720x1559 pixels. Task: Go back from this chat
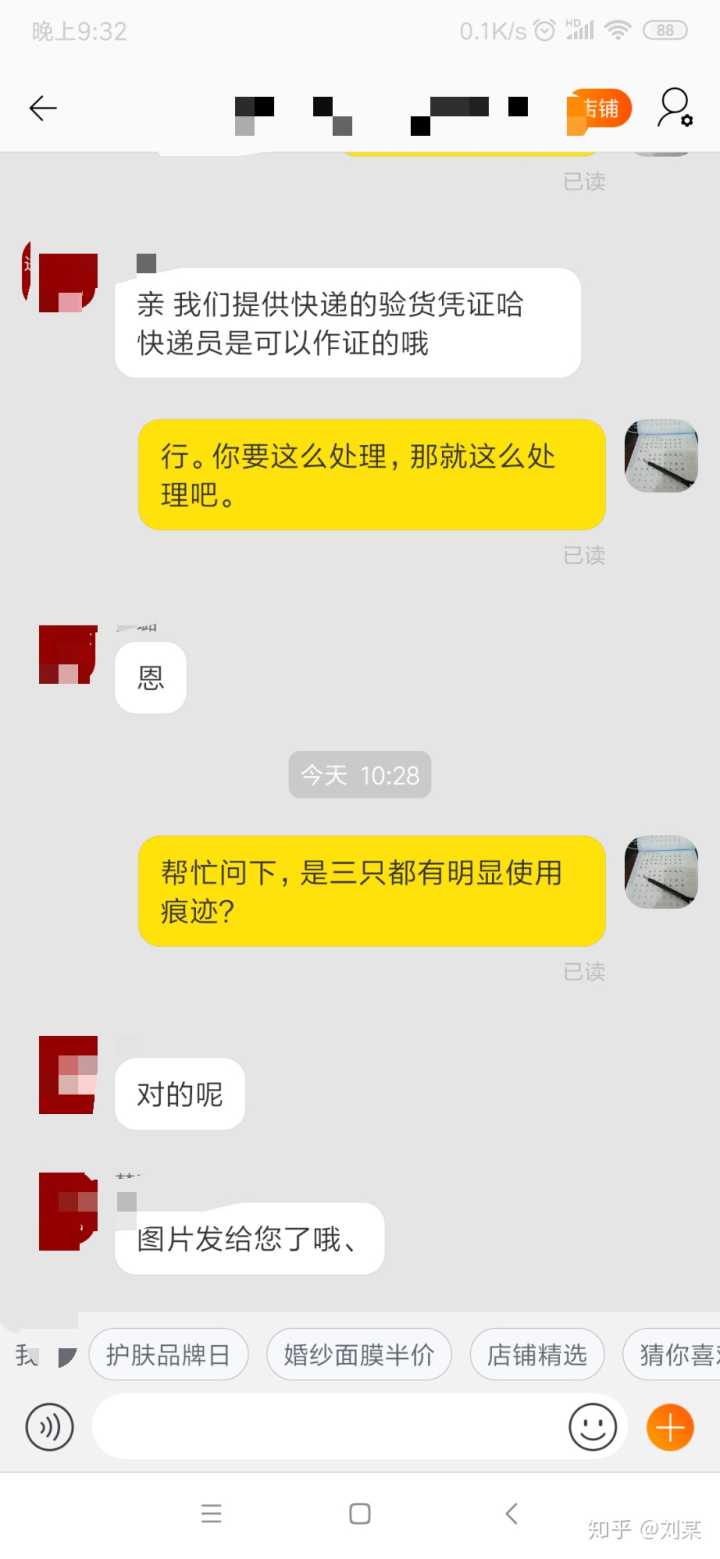(x=42, y=108)
